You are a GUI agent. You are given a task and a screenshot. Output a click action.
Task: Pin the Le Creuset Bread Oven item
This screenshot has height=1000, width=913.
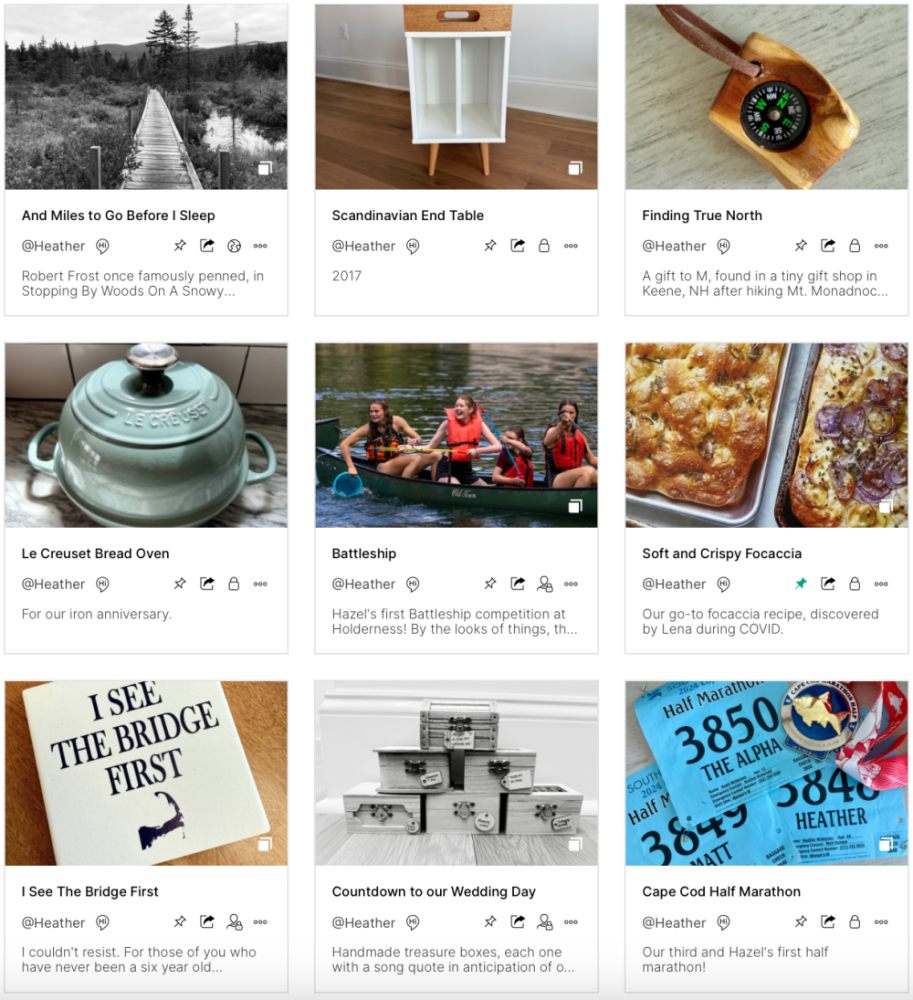click(x=180, y=584)
